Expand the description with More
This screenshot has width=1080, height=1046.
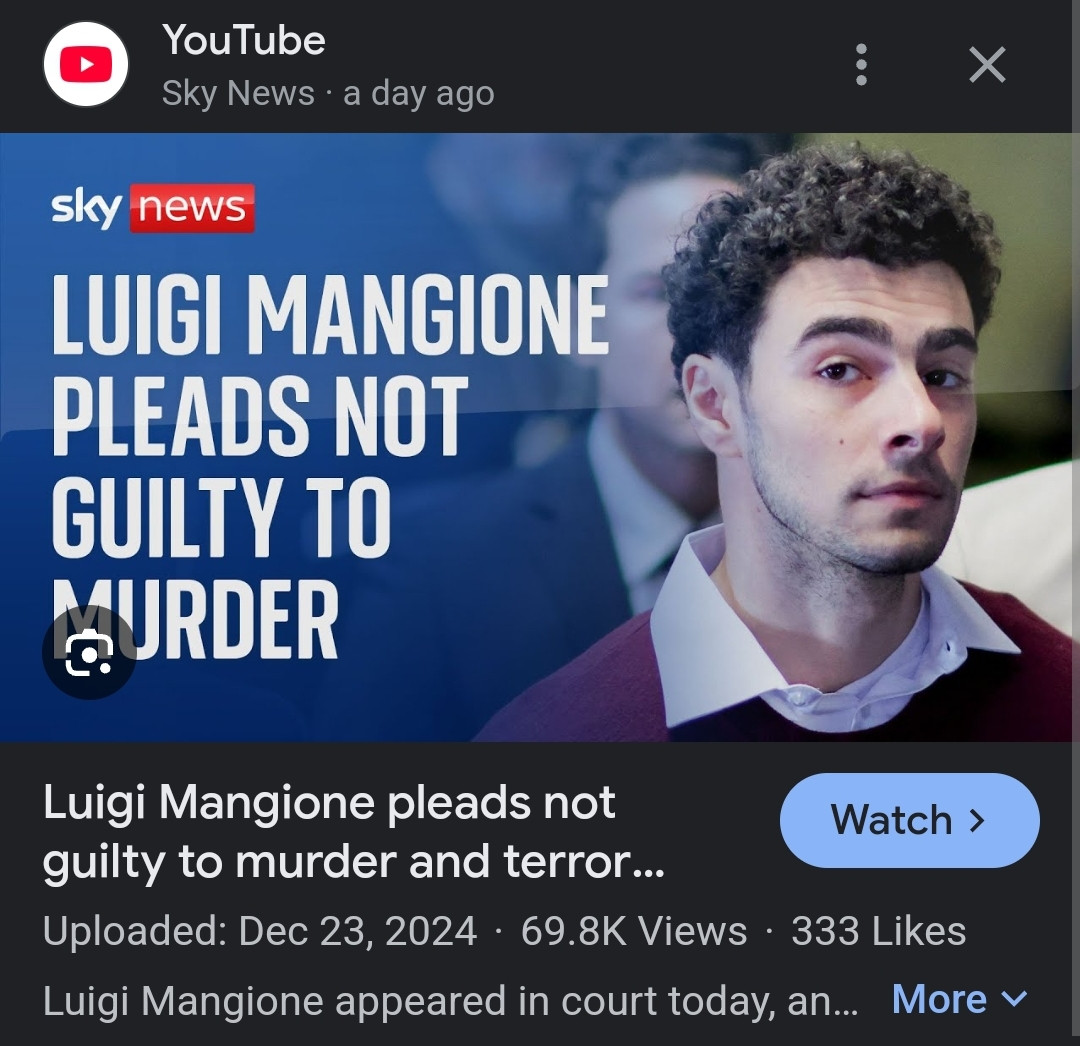[959, 999]
